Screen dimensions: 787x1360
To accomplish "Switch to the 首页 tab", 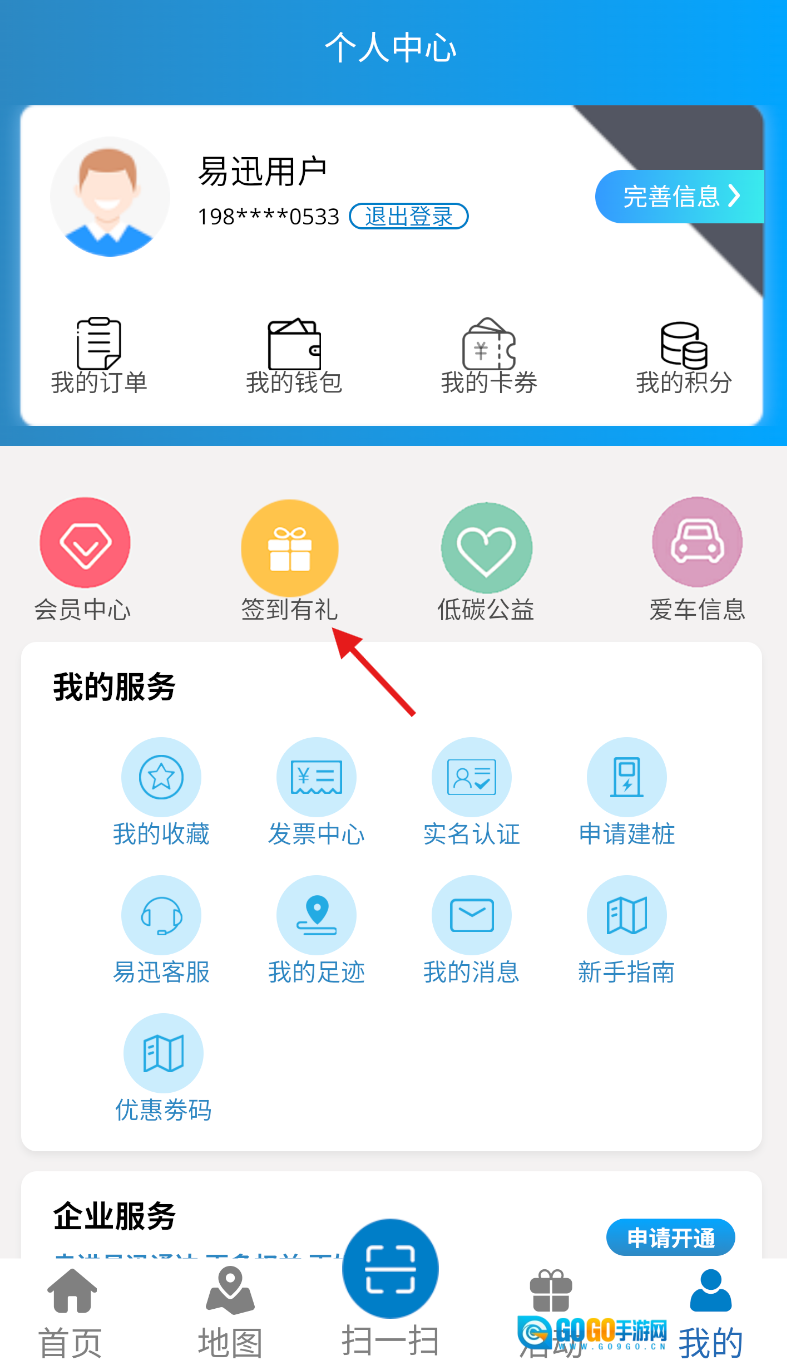I will click(x=71, y=1312).
